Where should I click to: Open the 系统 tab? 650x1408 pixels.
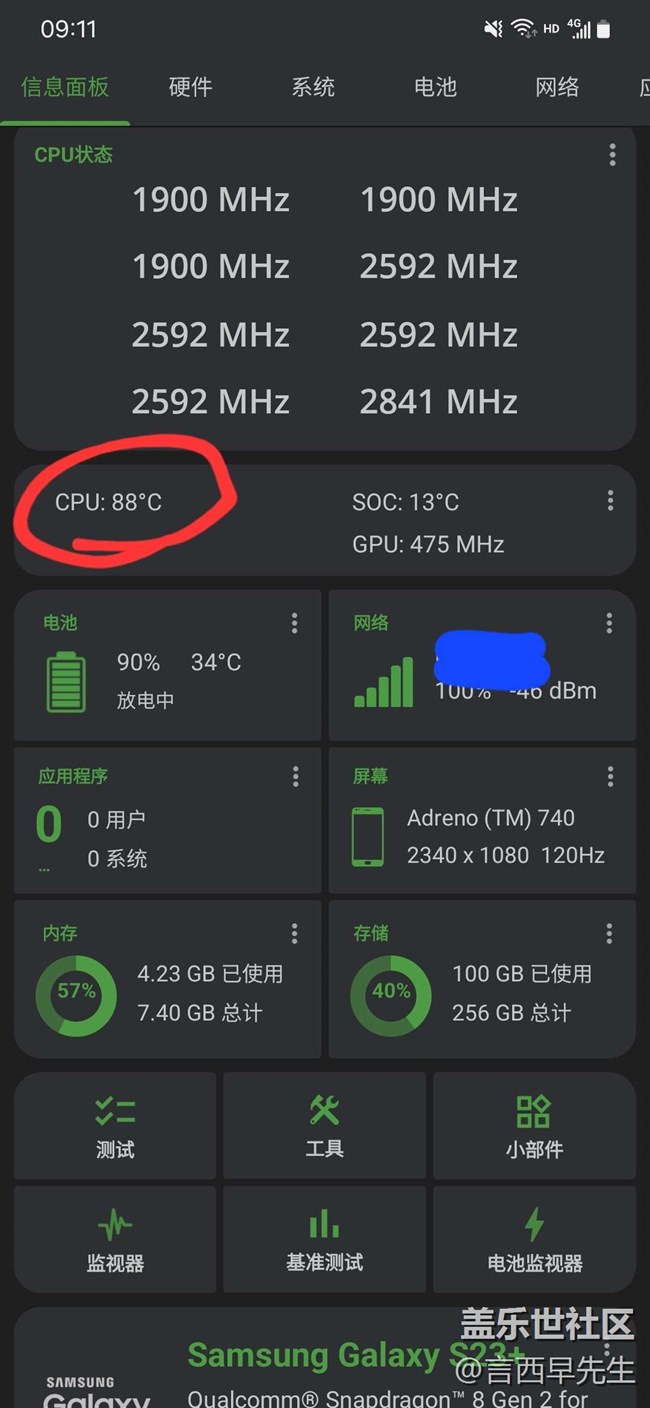tap(313, 87)
